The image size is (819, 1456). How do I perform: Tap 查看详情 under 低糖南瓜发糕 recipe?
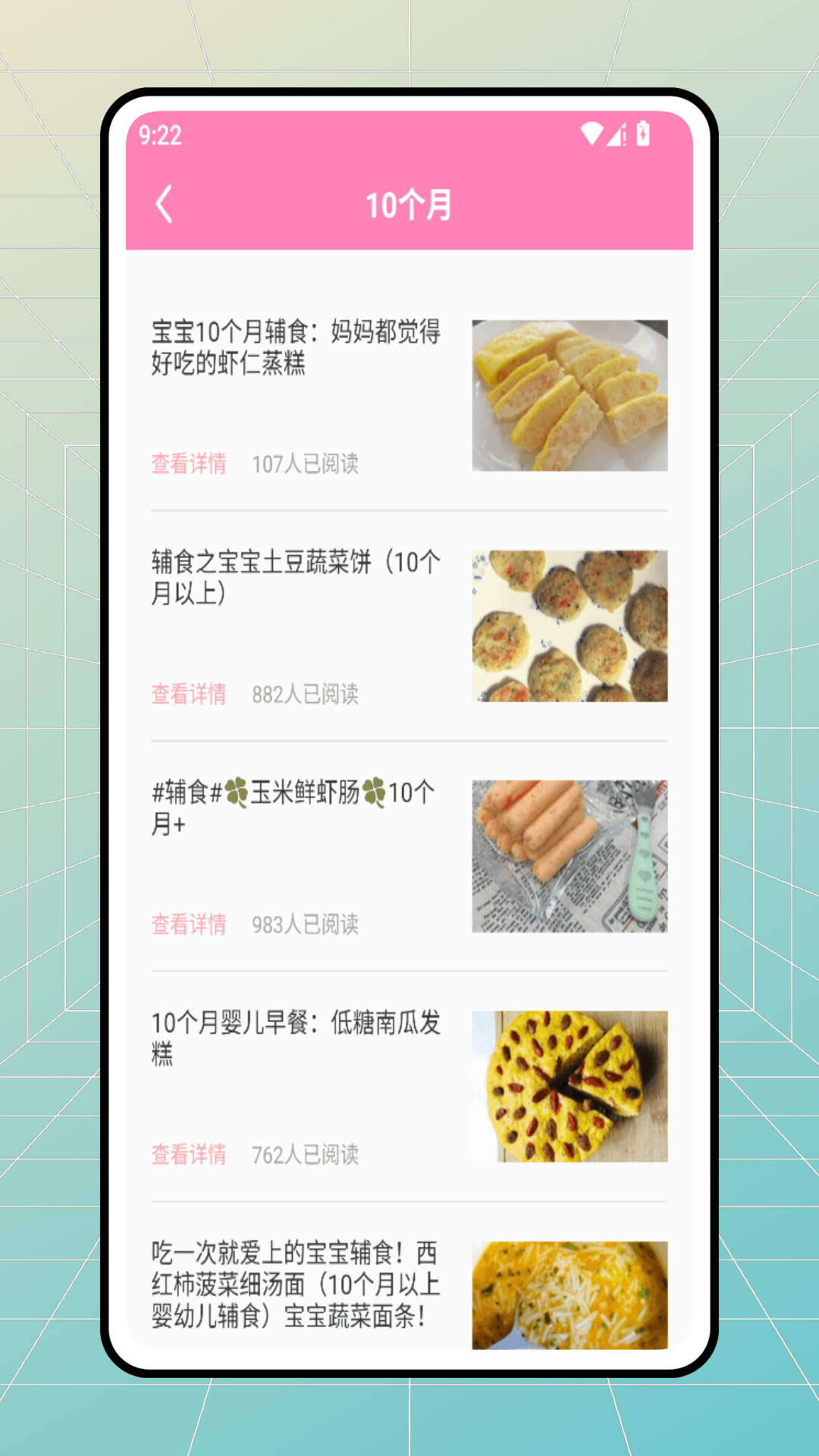(188, 1156)
